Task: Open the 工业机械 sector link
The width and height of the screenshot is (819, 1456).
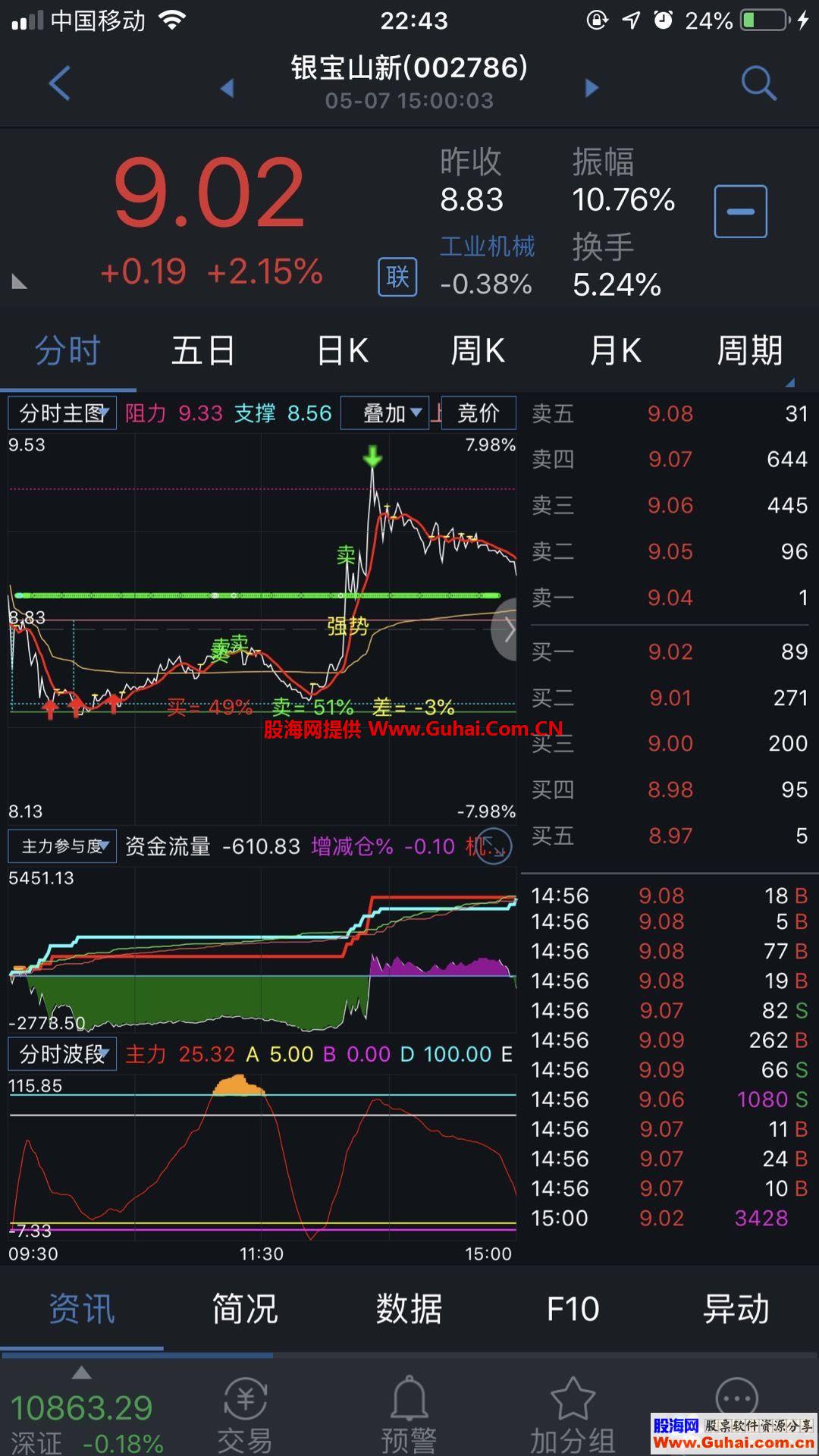Action: tap(488, 246)
